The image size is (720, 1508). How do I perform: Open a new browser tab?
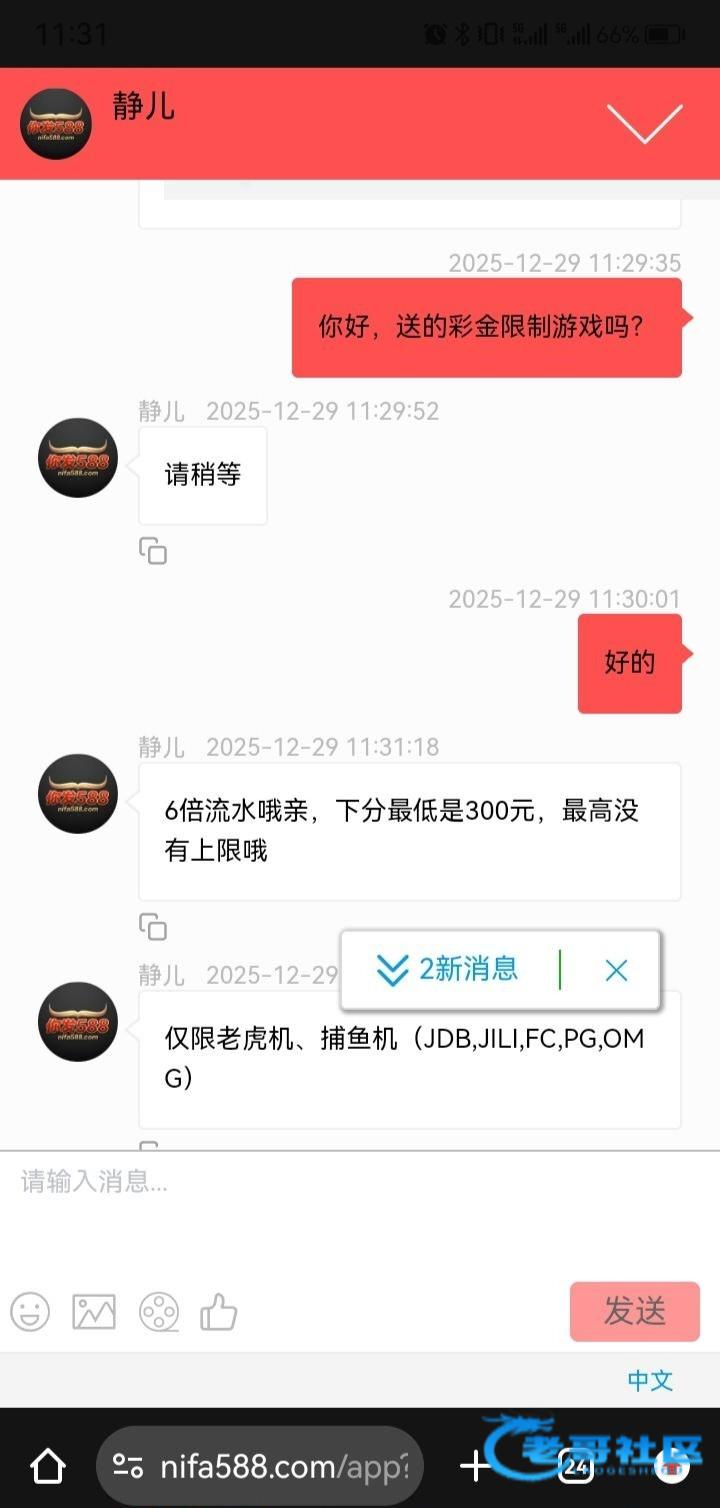click(475, 1467)
